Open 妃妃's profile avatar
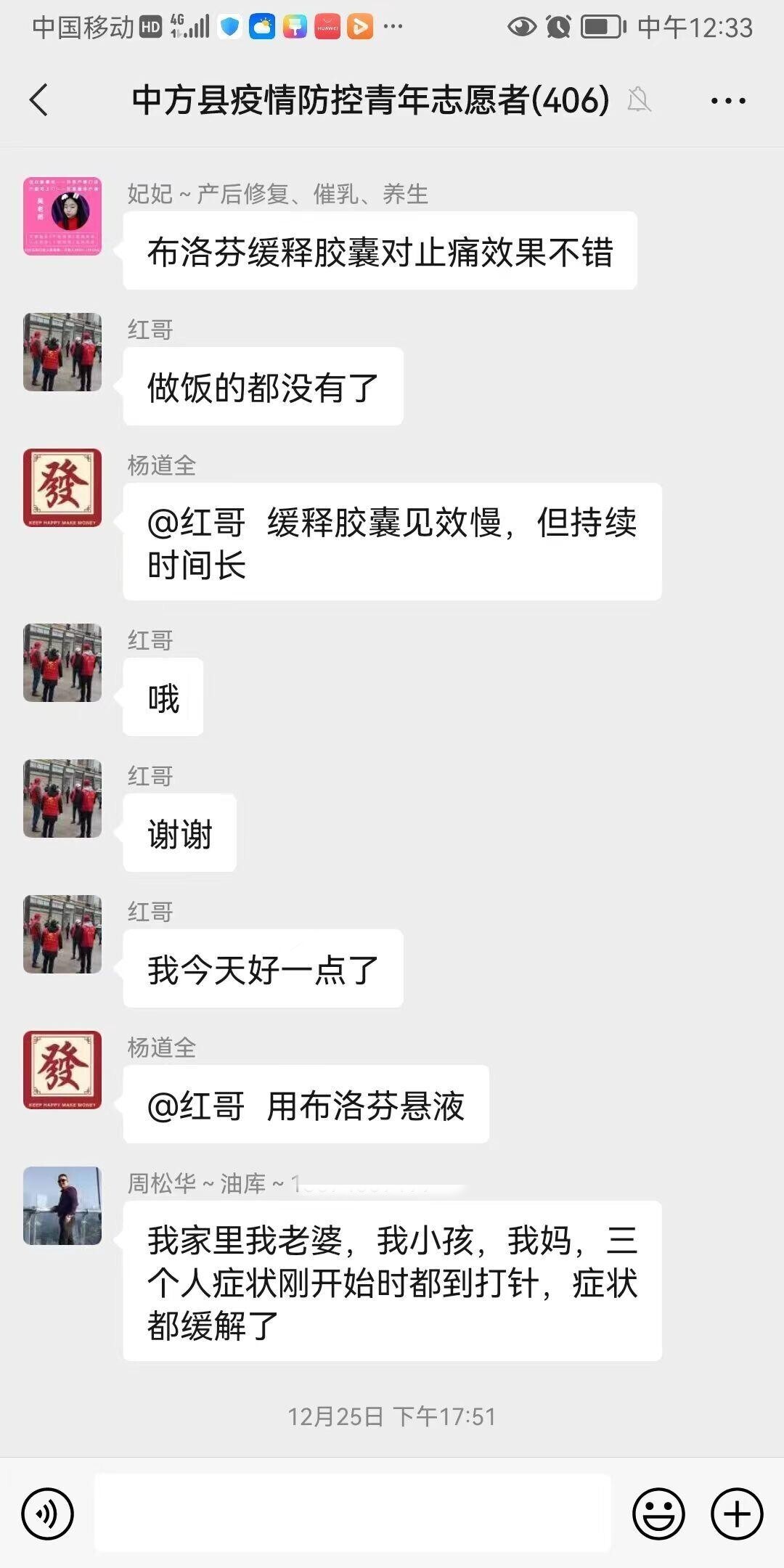 (x=62, y=216)
